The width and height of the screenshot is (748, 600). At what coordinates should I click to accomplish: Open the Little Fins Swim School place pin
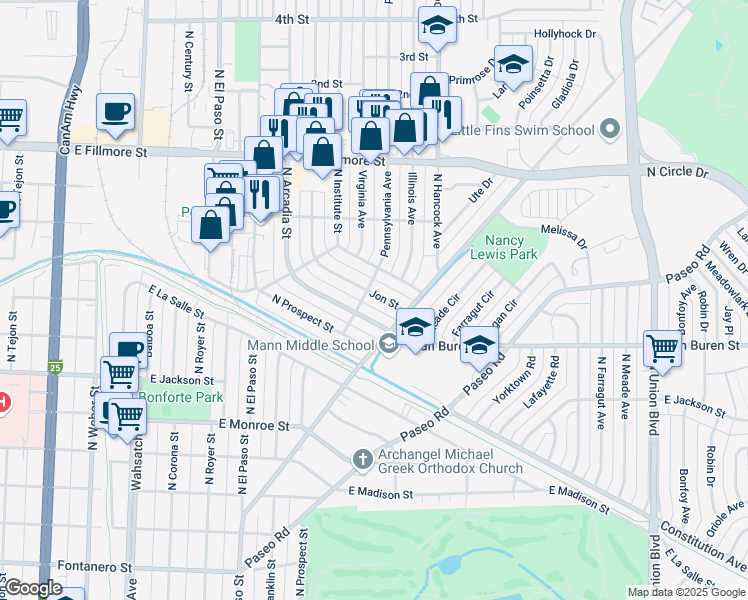pos(610,129)
